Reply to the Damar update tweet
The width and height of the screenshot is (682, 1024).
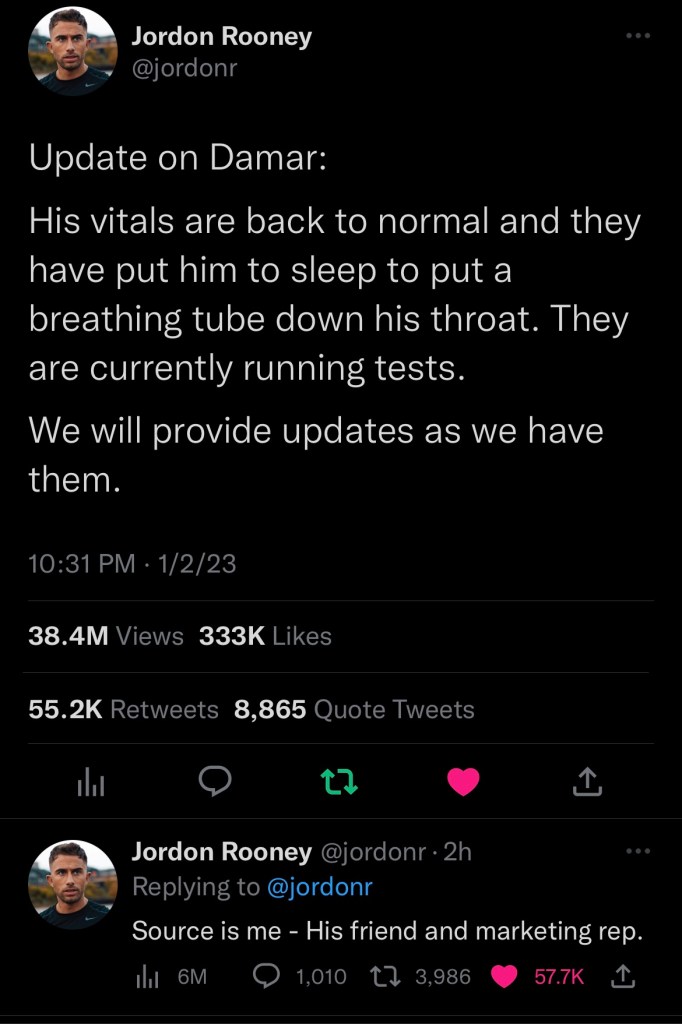[x=215, y=783]
